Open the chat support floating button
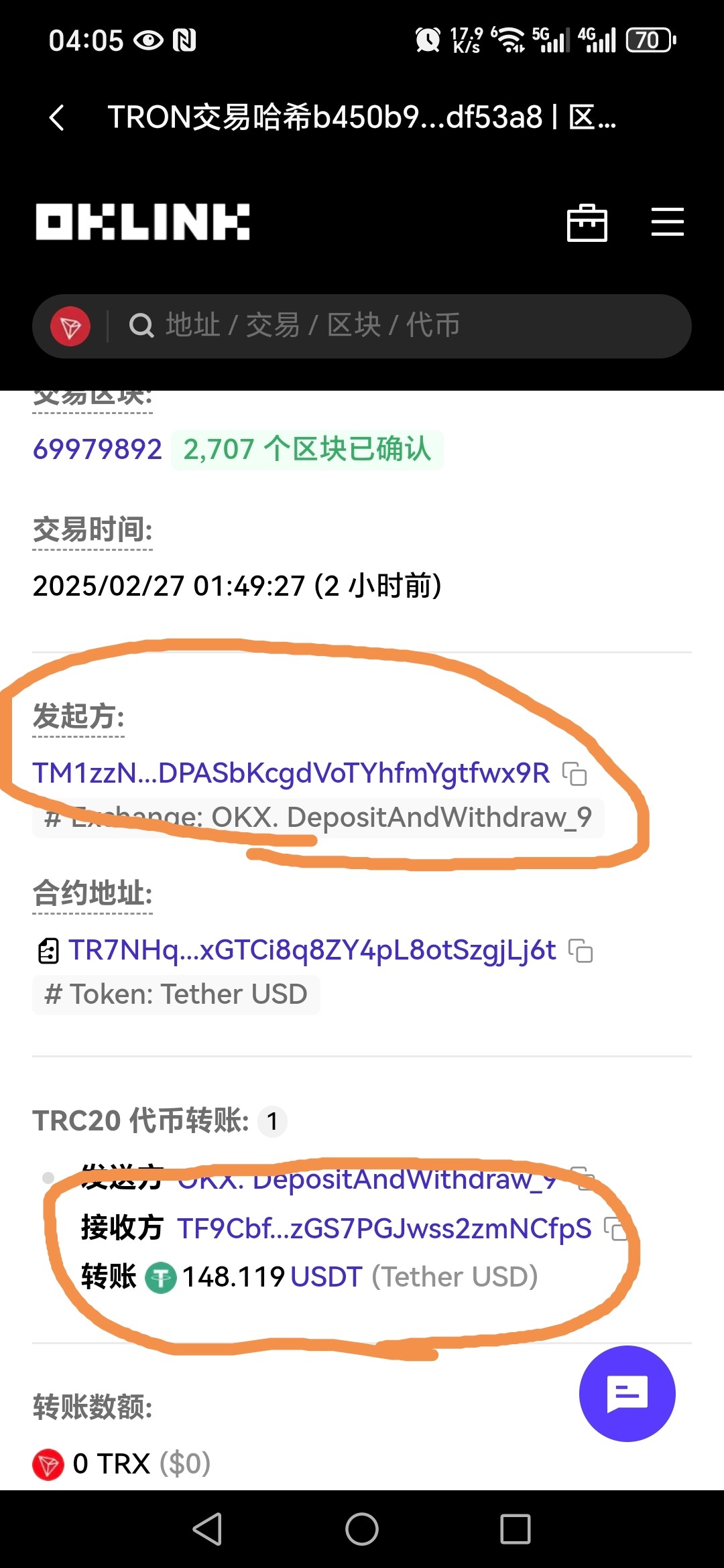The image size is (724, 1568). coord(627,1394)
